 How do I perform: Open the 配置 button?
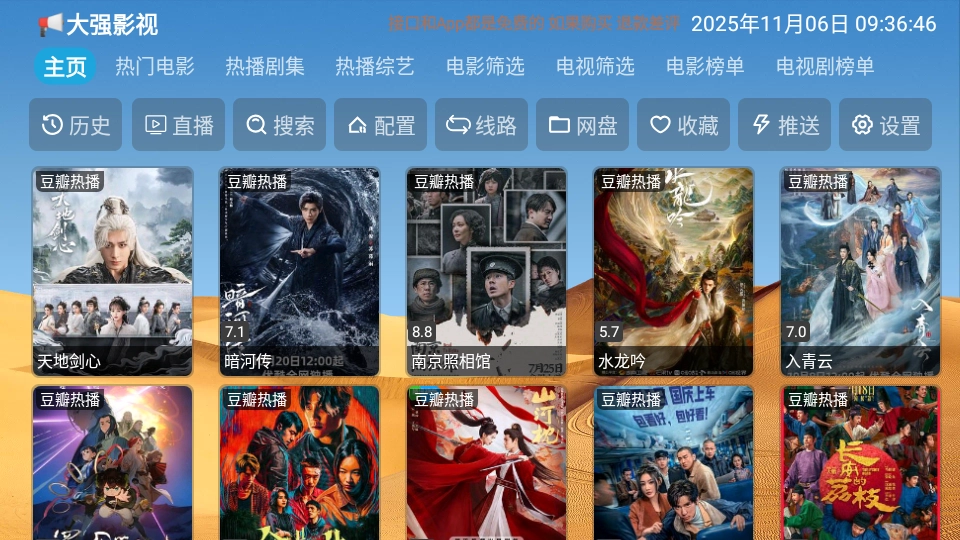pos(381,125)
